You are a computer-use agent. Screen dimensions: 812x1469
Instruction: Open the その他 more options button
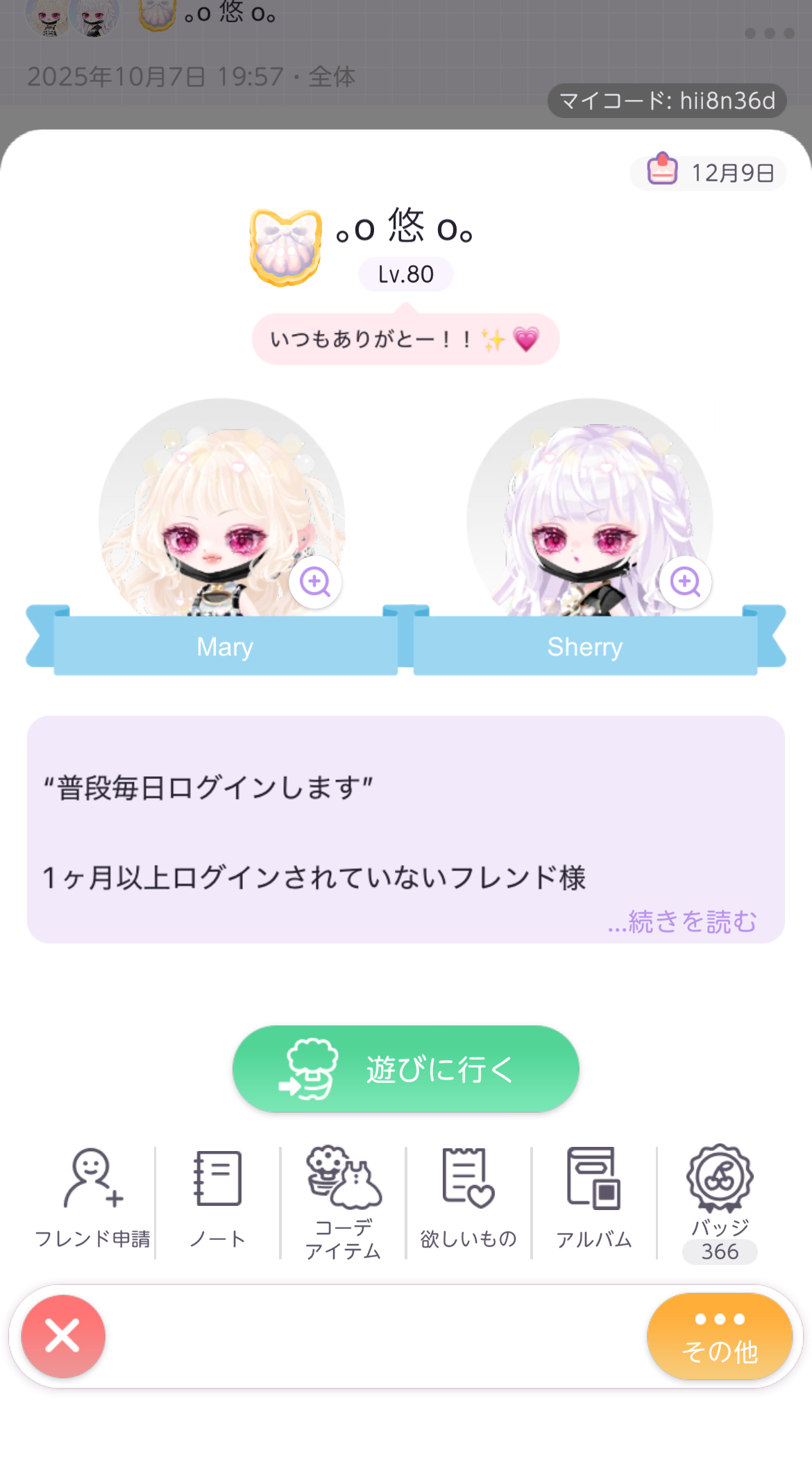[x=720, y=1336]
